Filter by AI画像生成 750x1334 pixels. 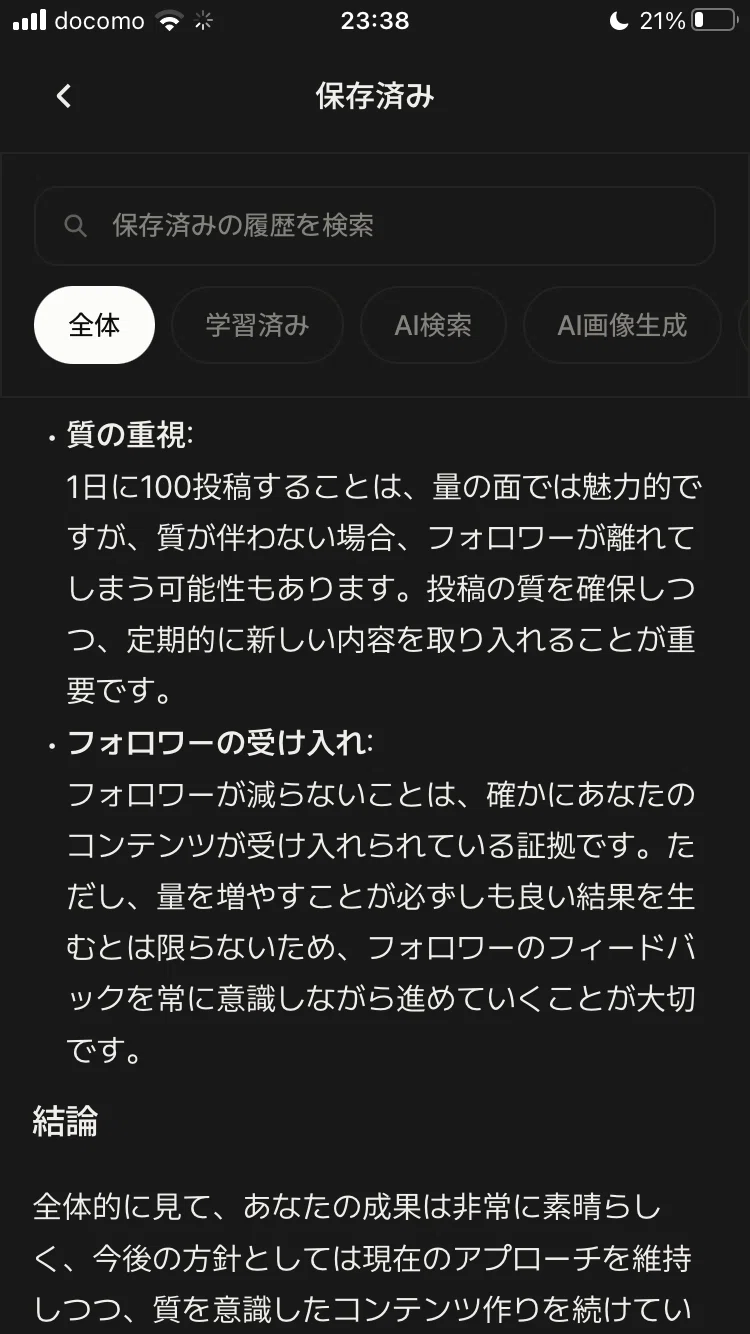622,325
